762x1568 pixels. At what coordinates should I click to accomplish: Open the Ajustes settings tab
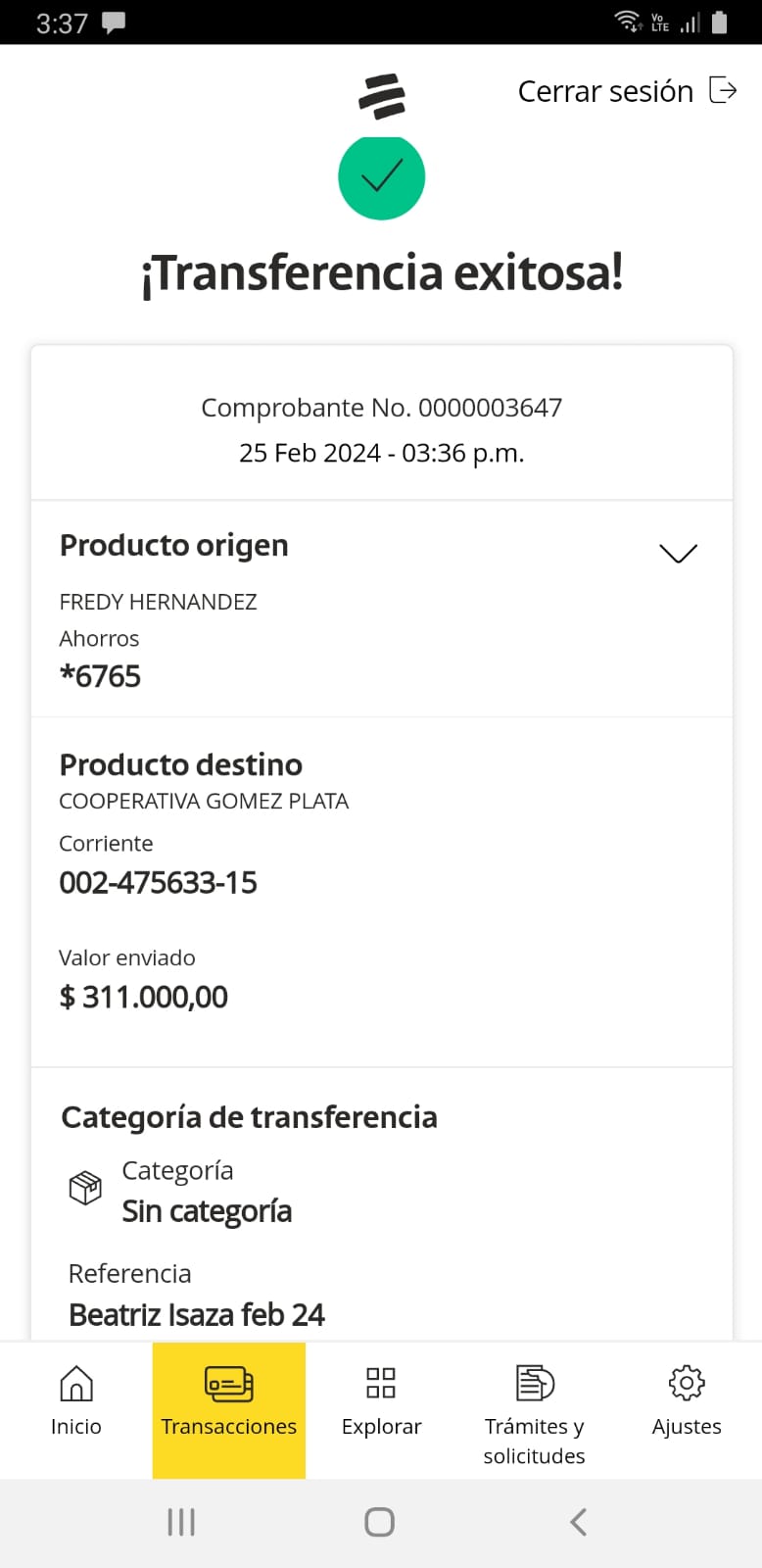pyautogui.click(x=687, y=1401)
